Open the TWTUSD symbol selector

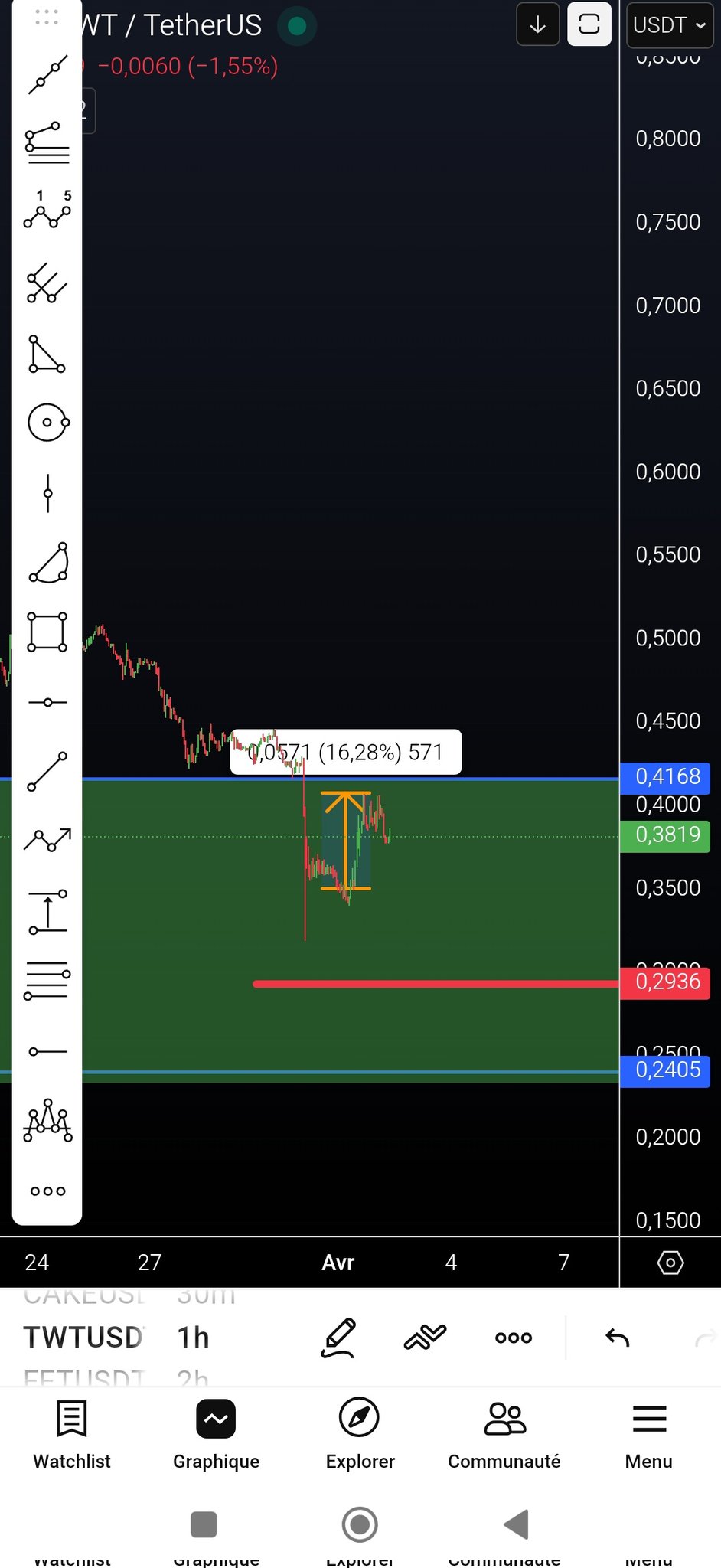[x=83, y=1338]
